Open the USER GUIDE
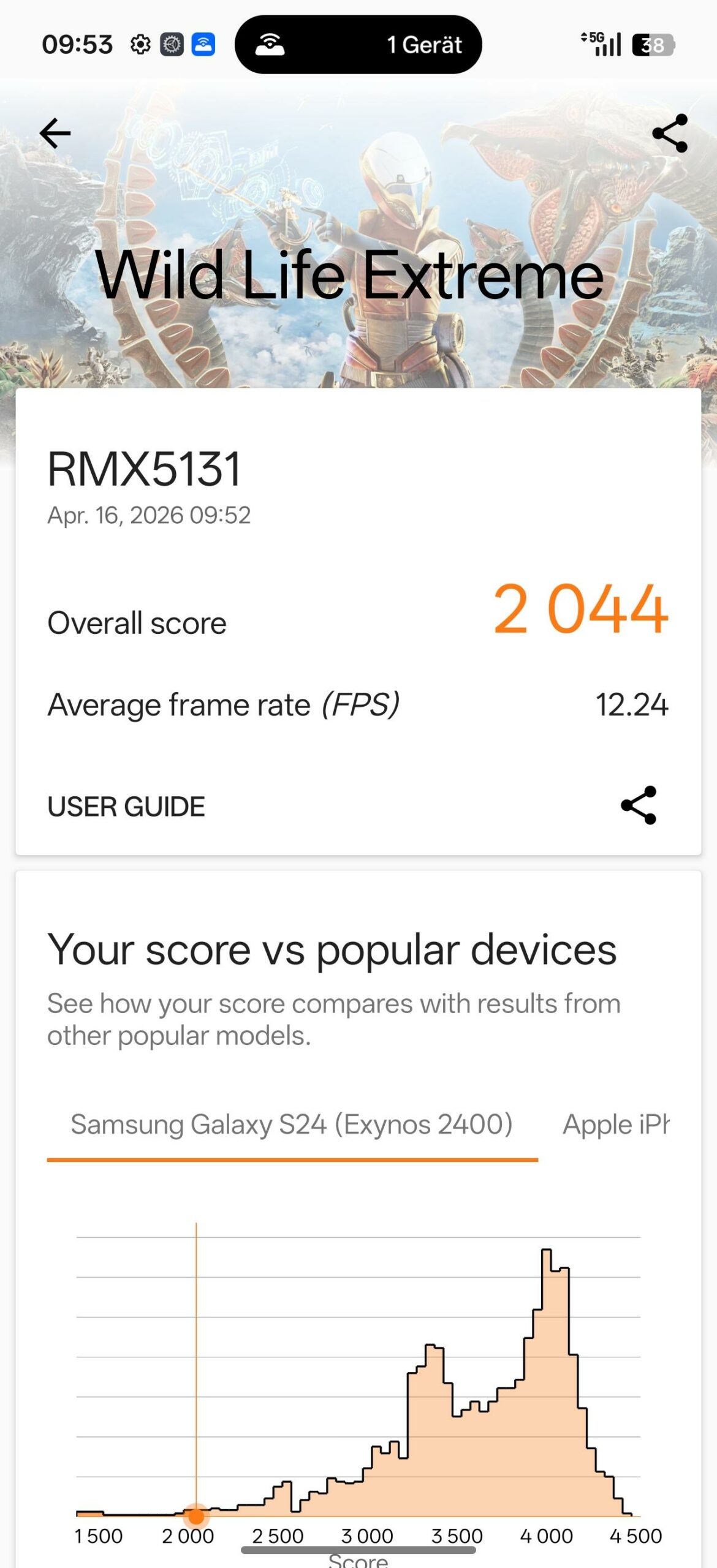The width and height of the screenshot is (717, 1568). [x=126, y=807]
